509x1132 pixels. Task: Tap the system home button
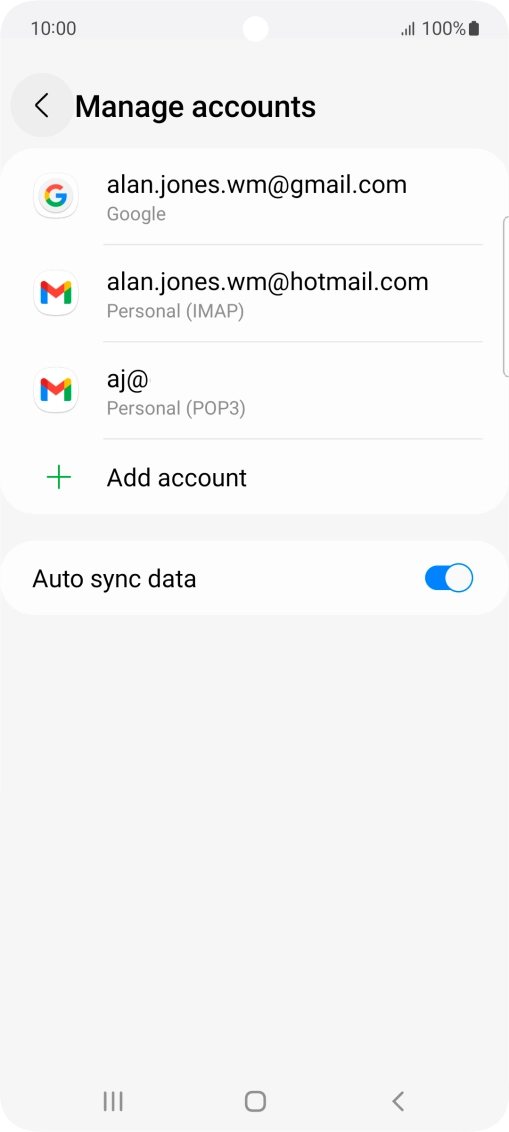point(255,1100)
